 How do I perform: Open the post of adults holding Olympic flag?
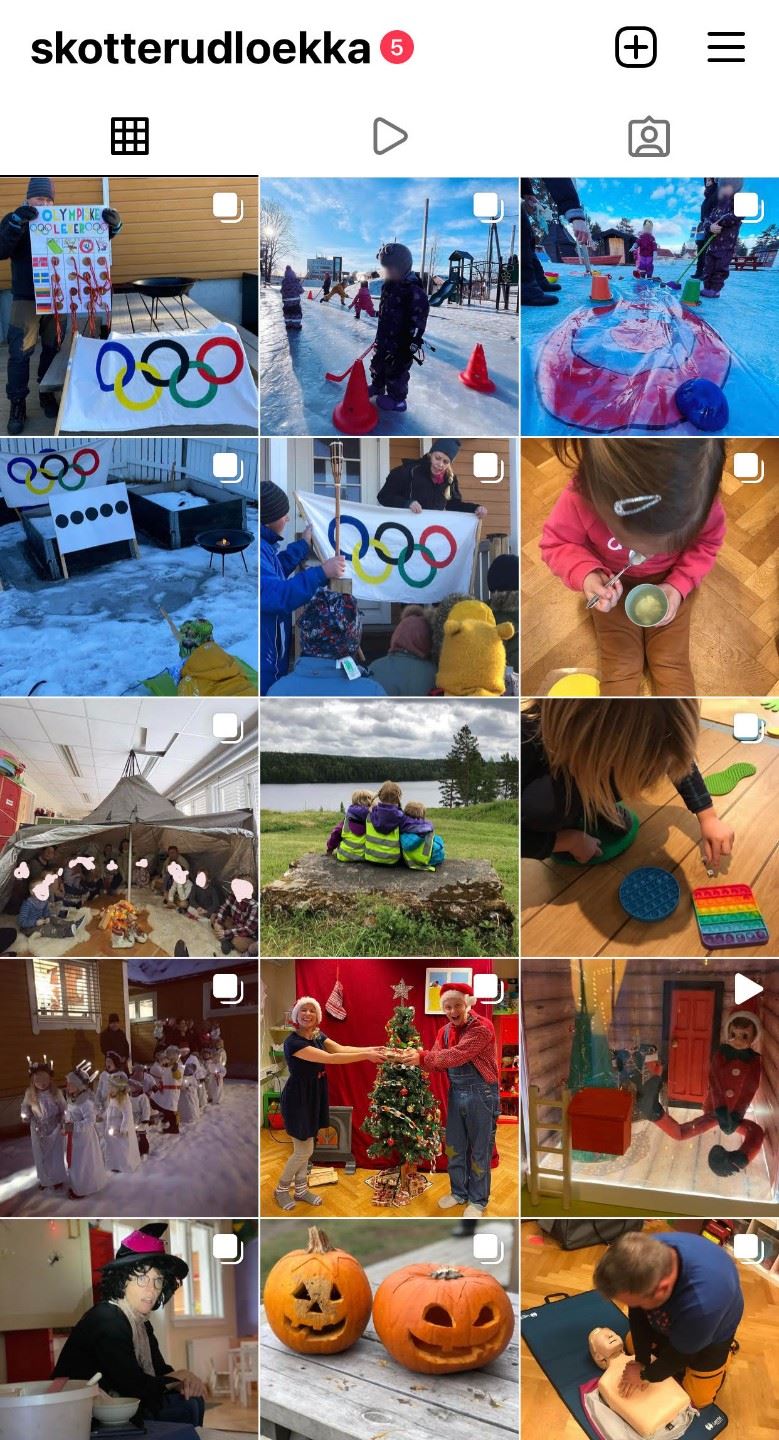click(x=389, y=566)
